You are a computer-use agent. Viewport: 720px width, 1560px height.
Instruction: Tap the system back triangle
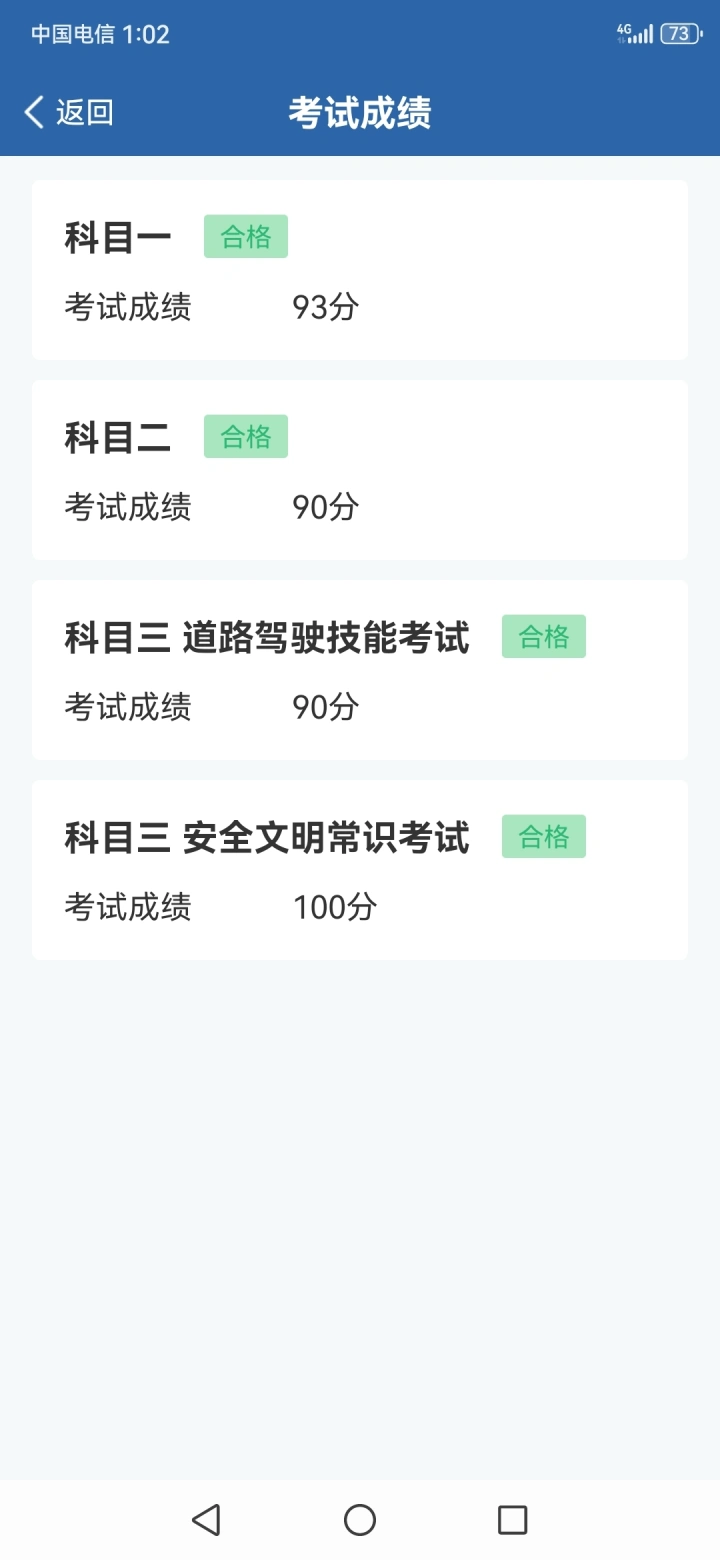coord(206,1520)
